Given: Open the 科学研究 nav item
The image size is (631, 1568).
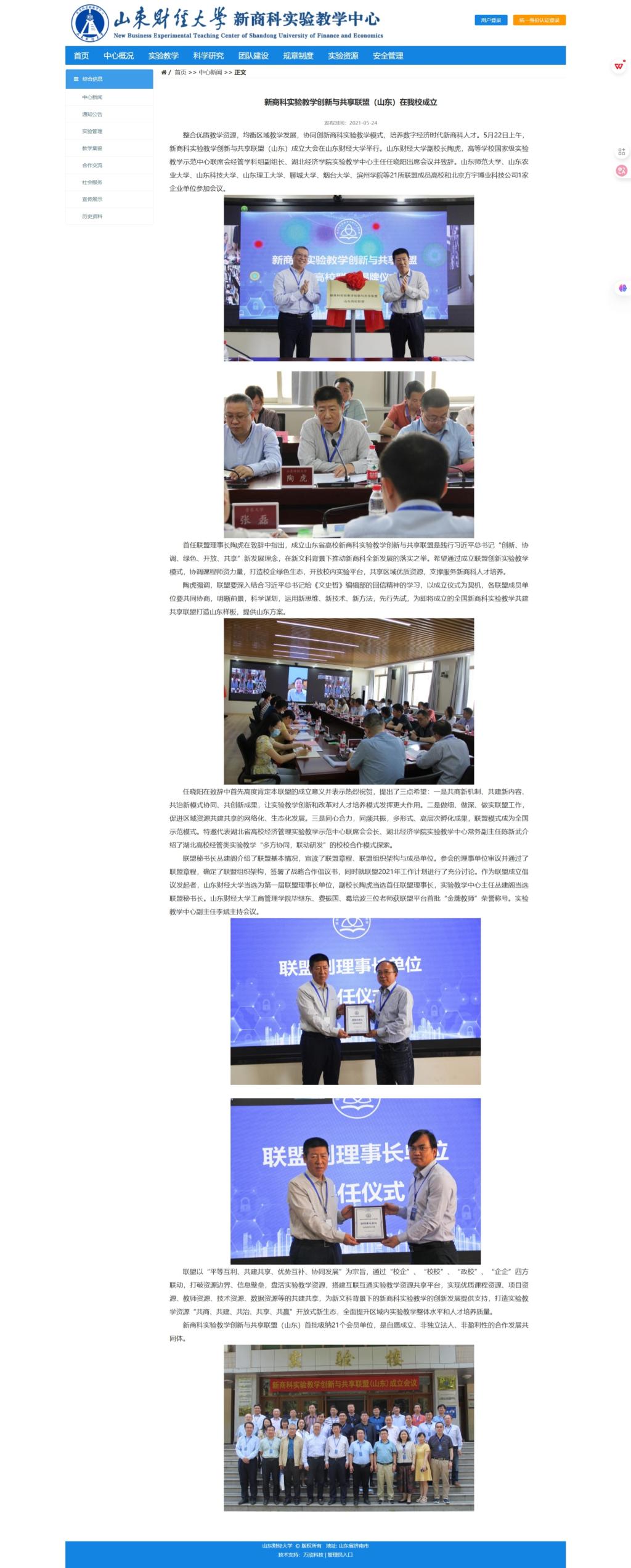Looking at the screenshot, I should pos(208,56).
